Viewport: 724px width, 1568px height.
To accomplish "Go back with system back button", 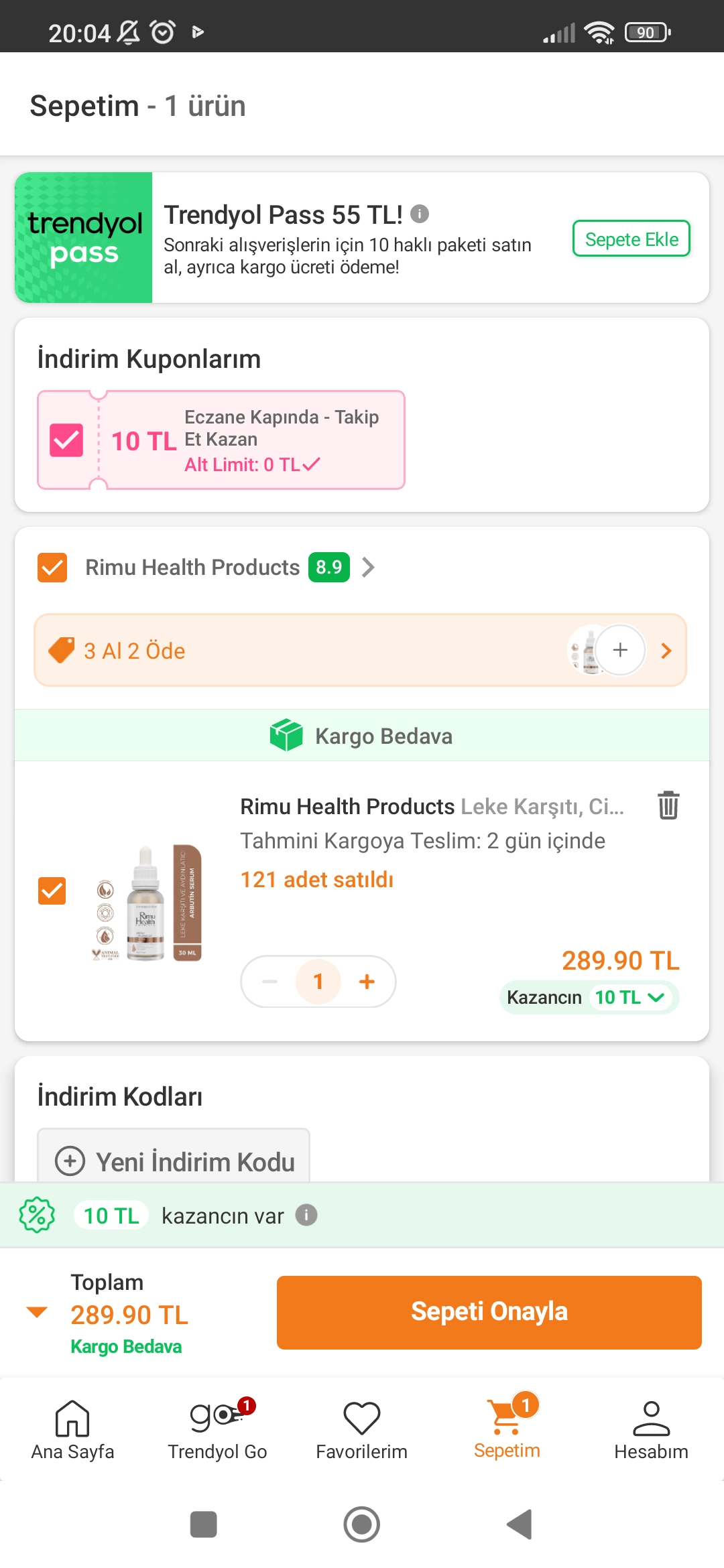I will click(520, 1524).
